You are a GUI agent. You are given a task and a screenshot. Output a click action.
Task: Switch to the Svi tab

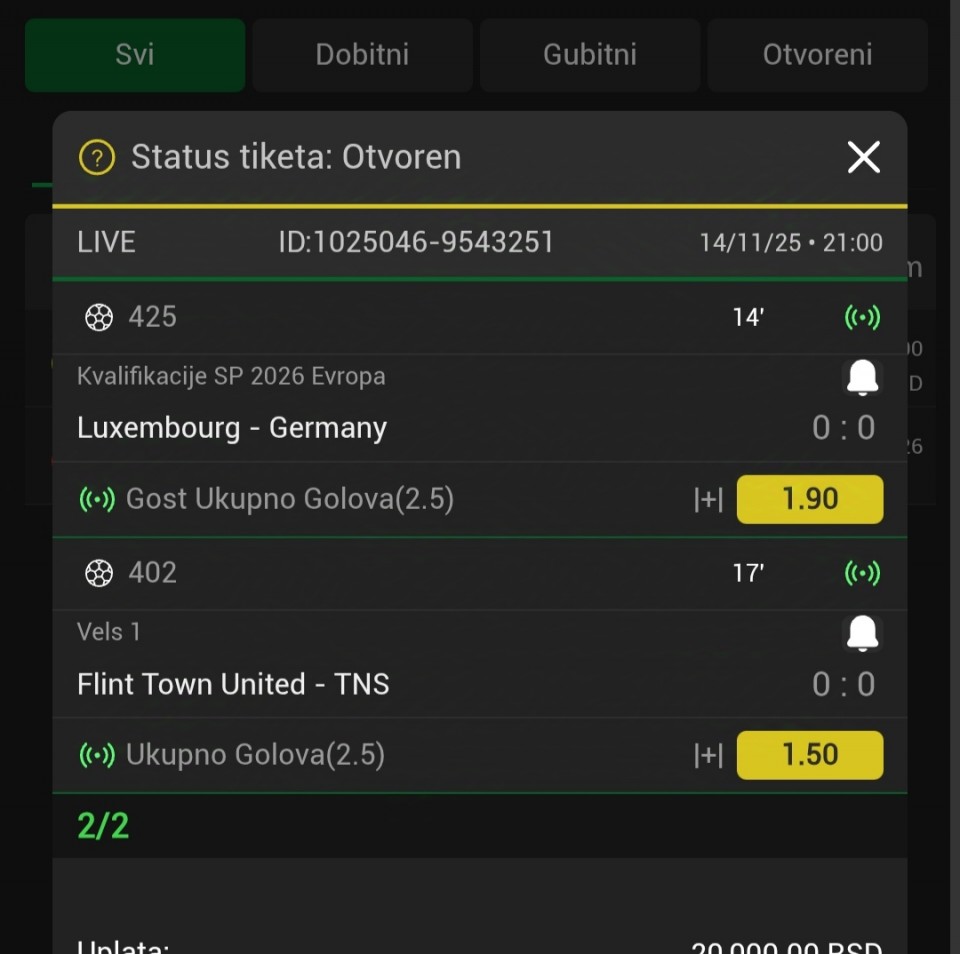(x=135, y=54)
